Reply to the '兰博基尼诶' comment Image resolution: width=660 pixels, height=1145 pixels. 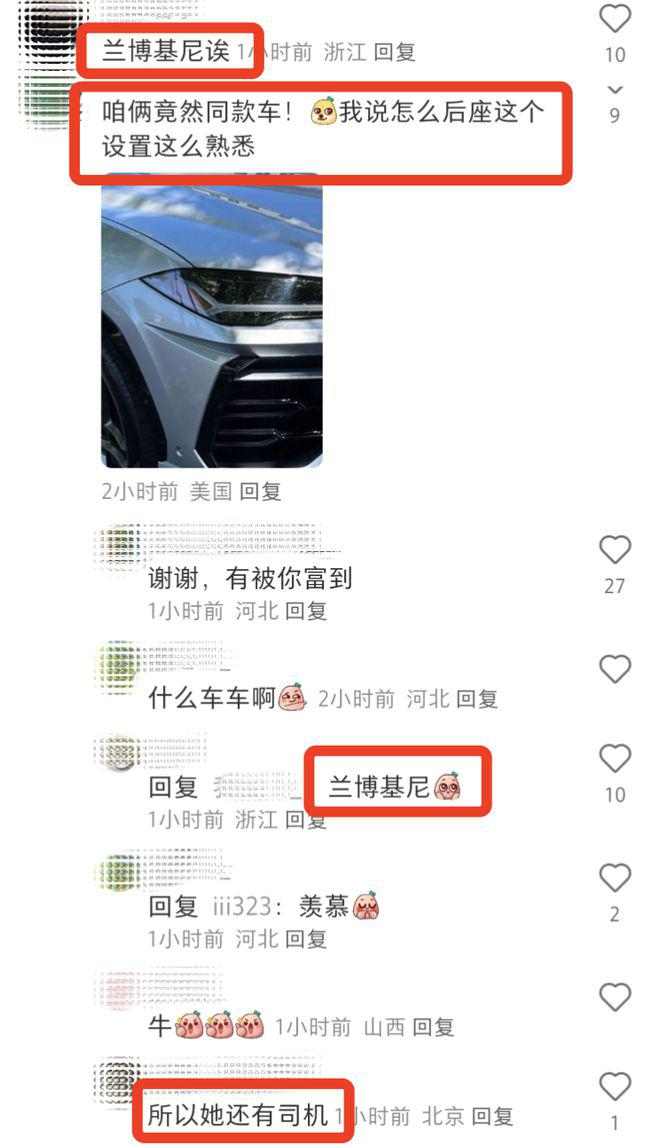(x=394, y=52)
